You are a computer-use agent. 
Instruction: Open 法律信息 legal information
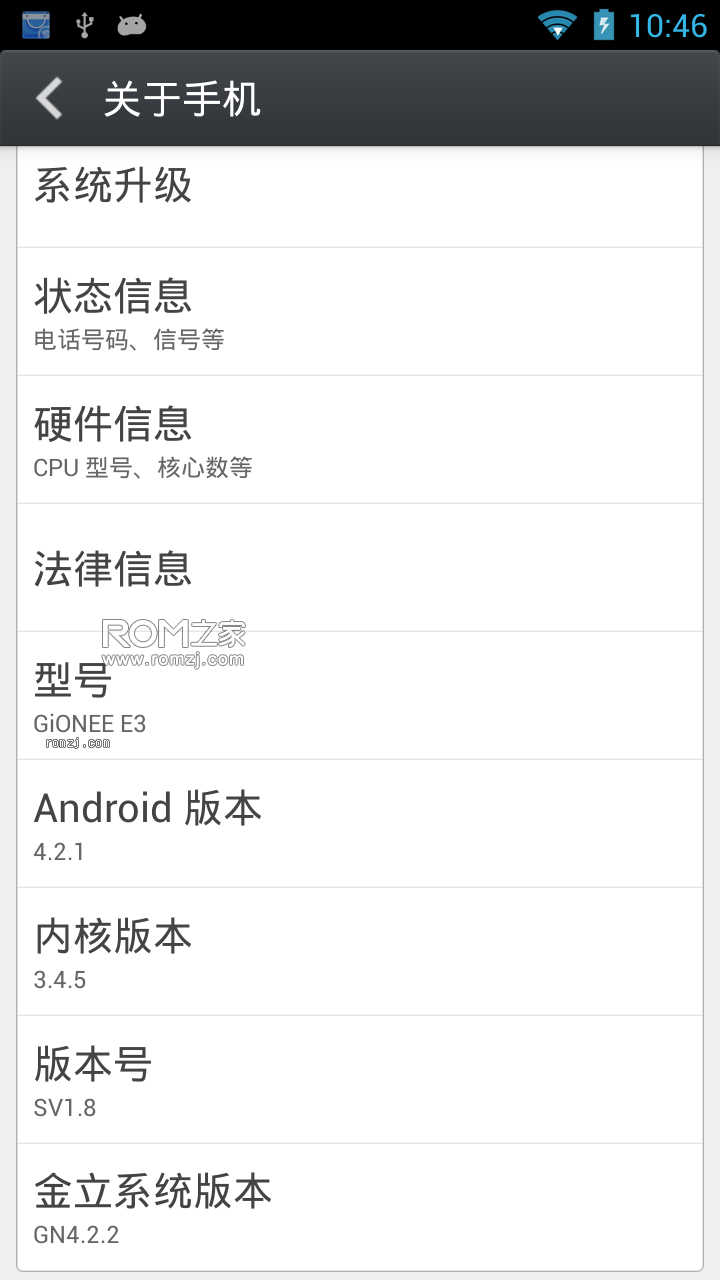(360, 568)
